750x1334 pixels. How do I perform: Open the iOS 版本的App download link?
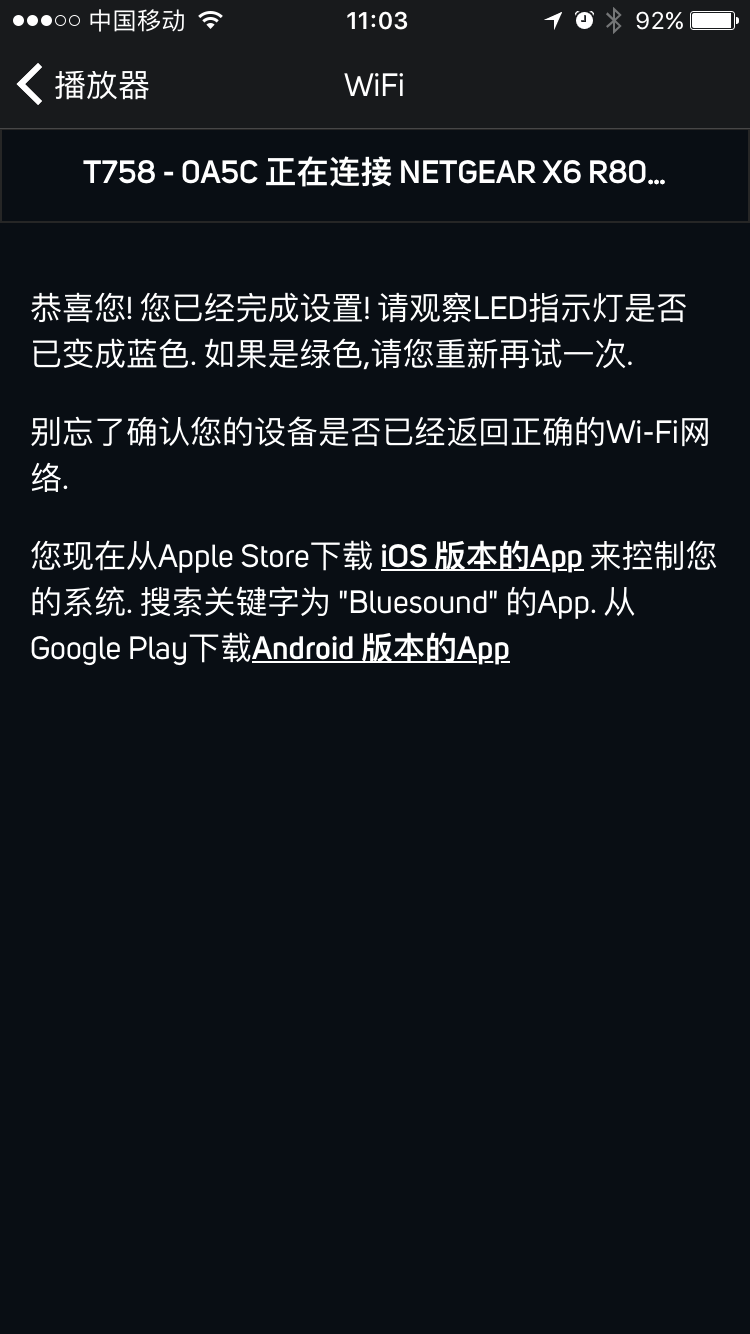coord(481,556)
